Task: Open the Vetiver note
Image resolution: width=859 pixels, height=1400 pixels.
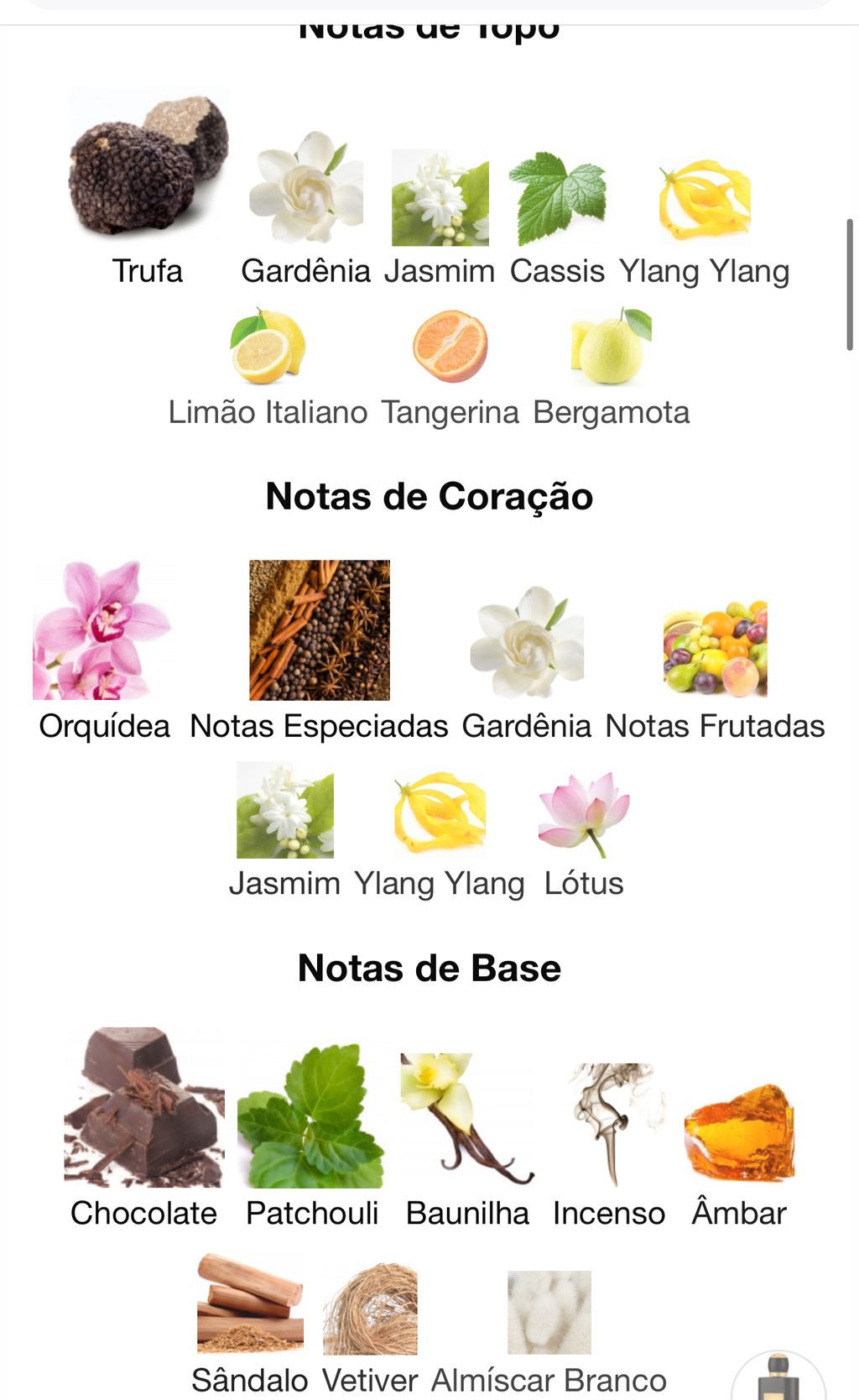Action: 370,1329
